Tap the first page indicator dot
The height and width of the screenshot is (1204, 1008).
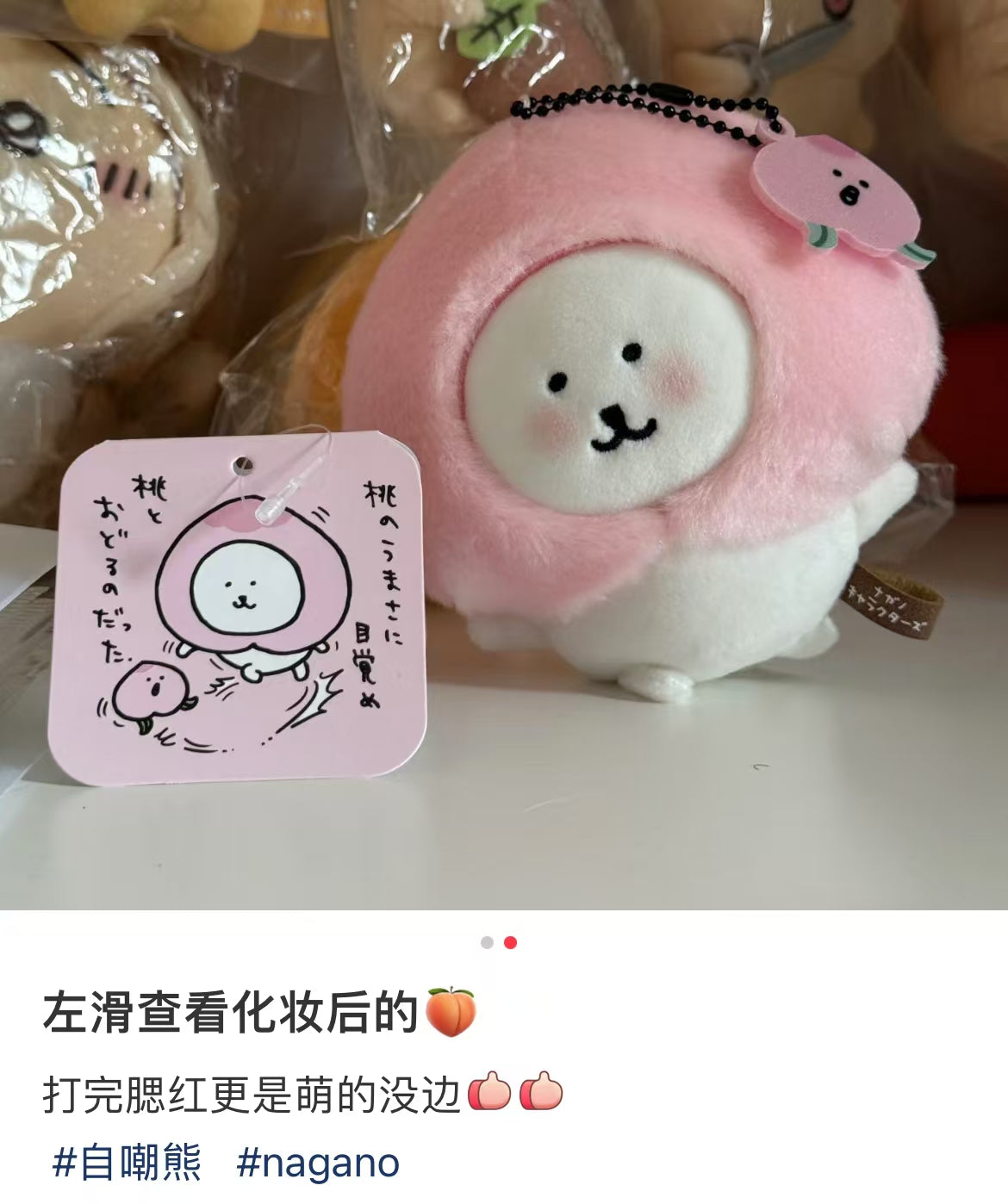(487, 942)
